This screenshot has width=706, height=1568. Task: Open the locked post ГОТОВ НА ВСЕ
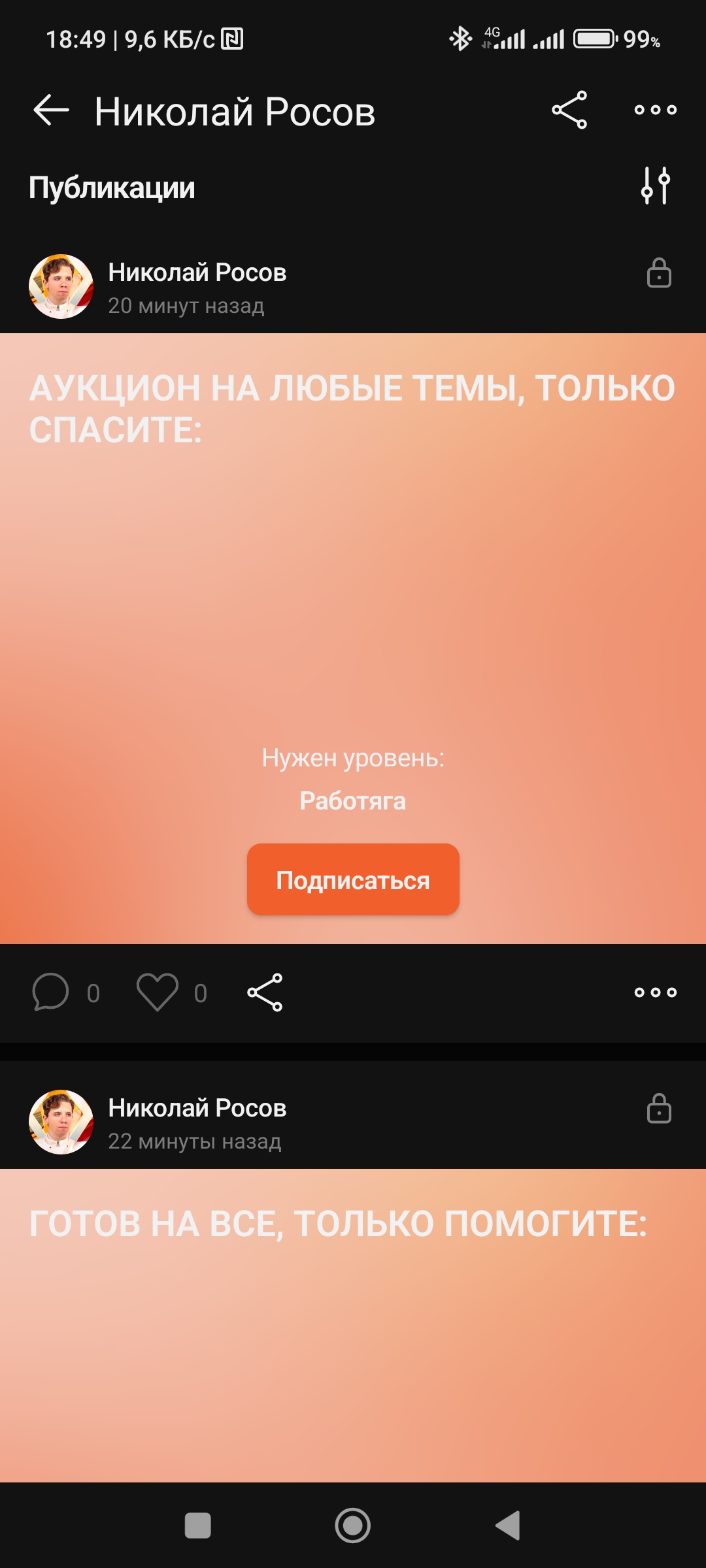coord(353,1325)
